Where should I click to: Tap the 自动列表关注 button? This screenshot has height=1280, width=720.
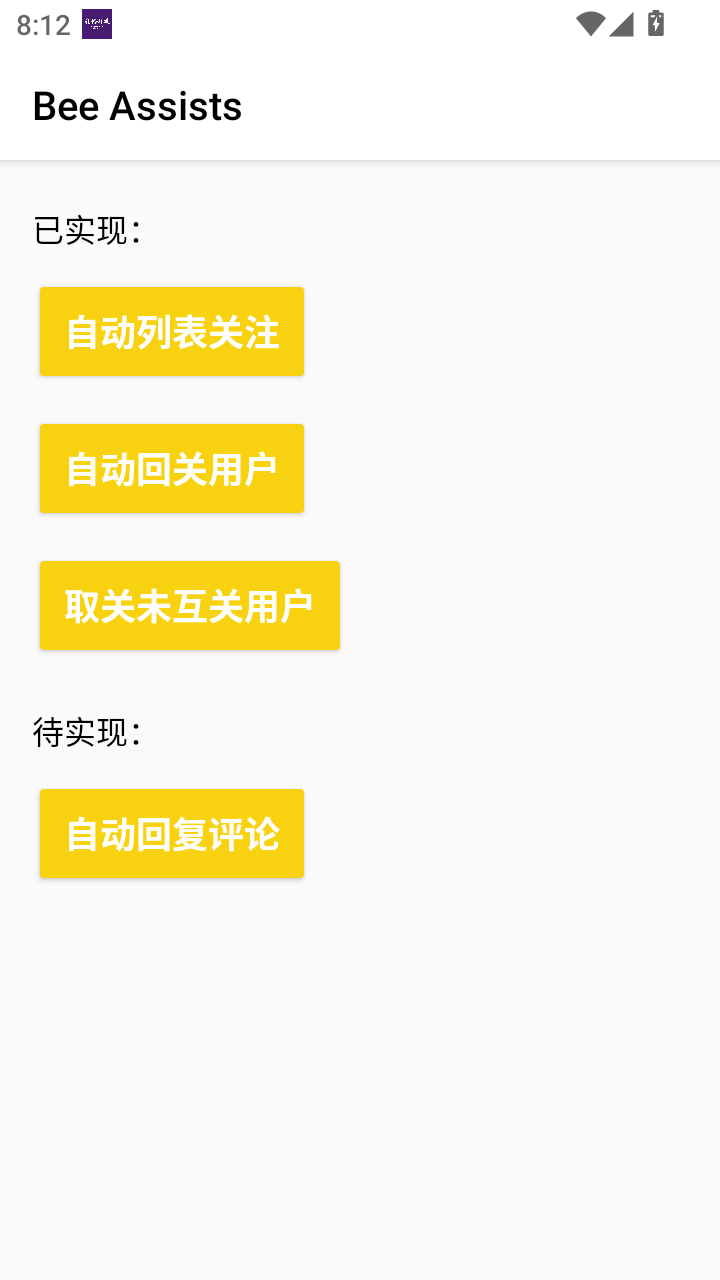172,332
